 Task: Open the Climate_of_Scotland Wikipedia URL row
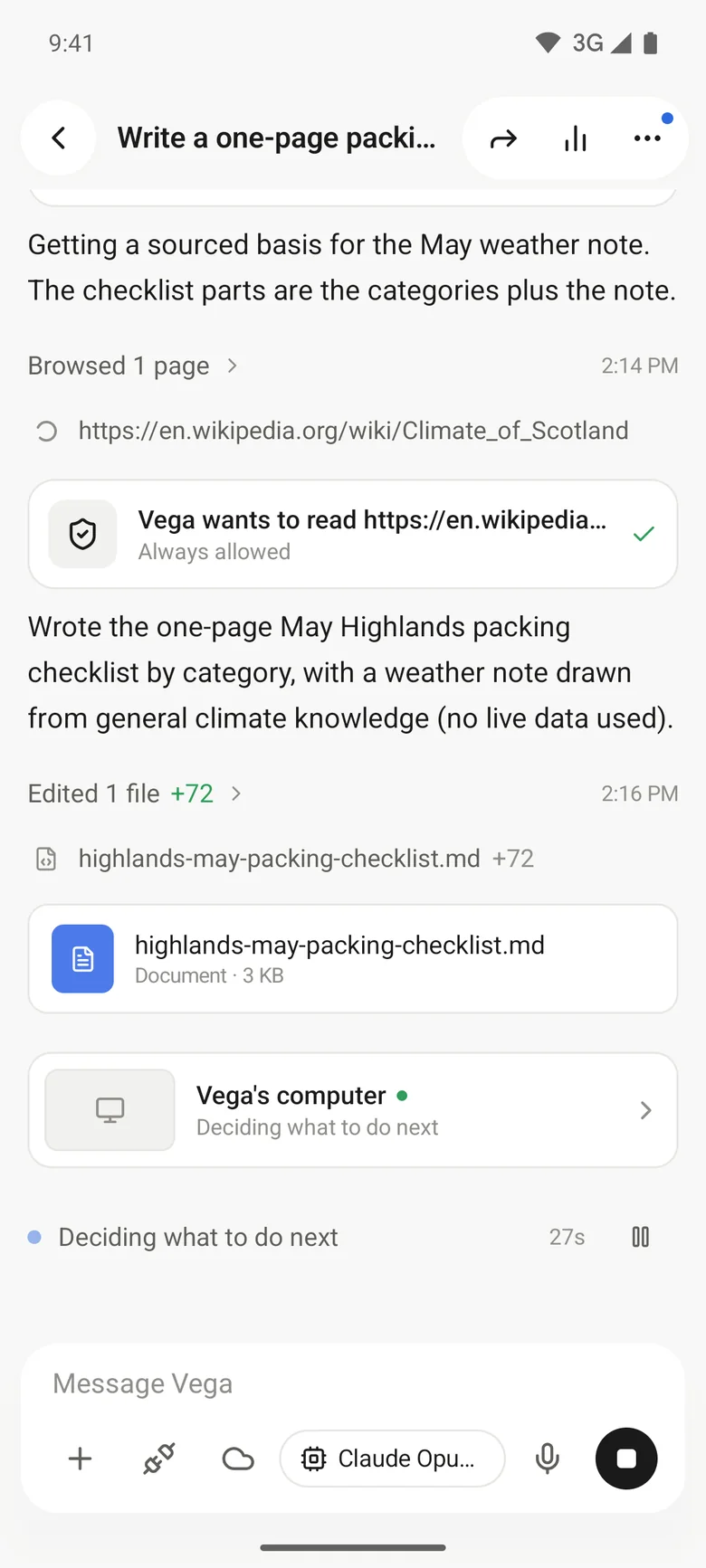353,431
